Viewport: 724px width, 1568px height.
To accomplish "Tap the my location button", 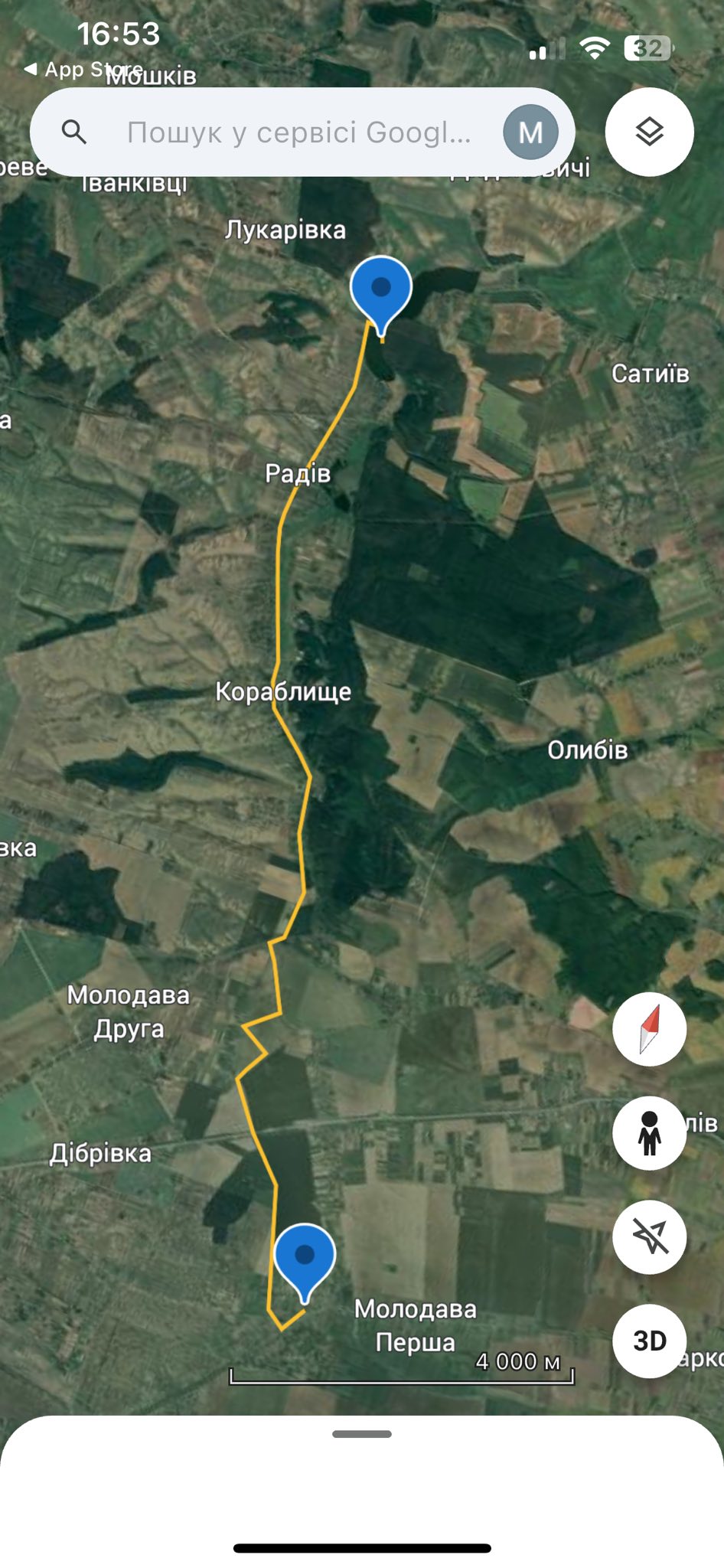I will click(x=649, y=1237).
